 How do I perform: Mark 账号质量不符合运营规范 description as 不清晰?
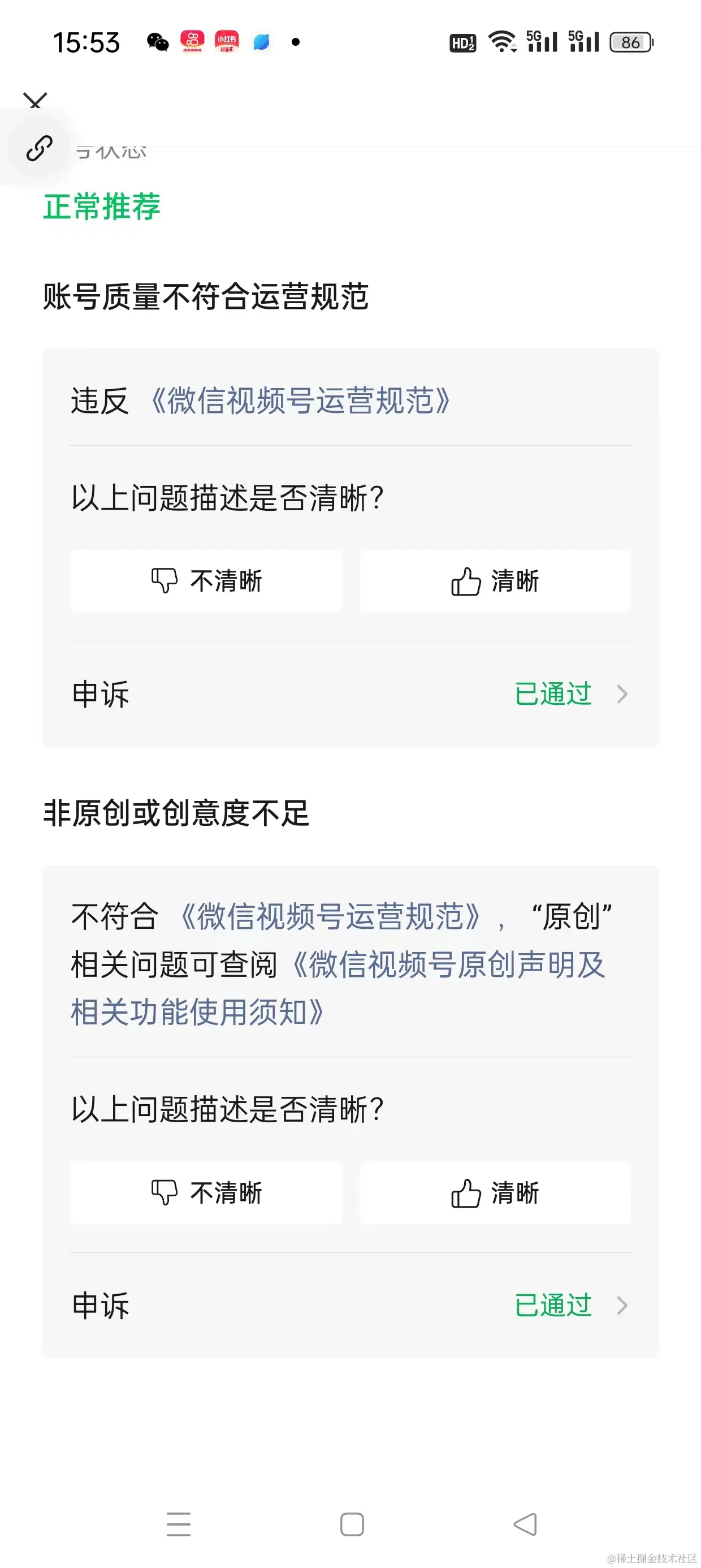(206, 581)
